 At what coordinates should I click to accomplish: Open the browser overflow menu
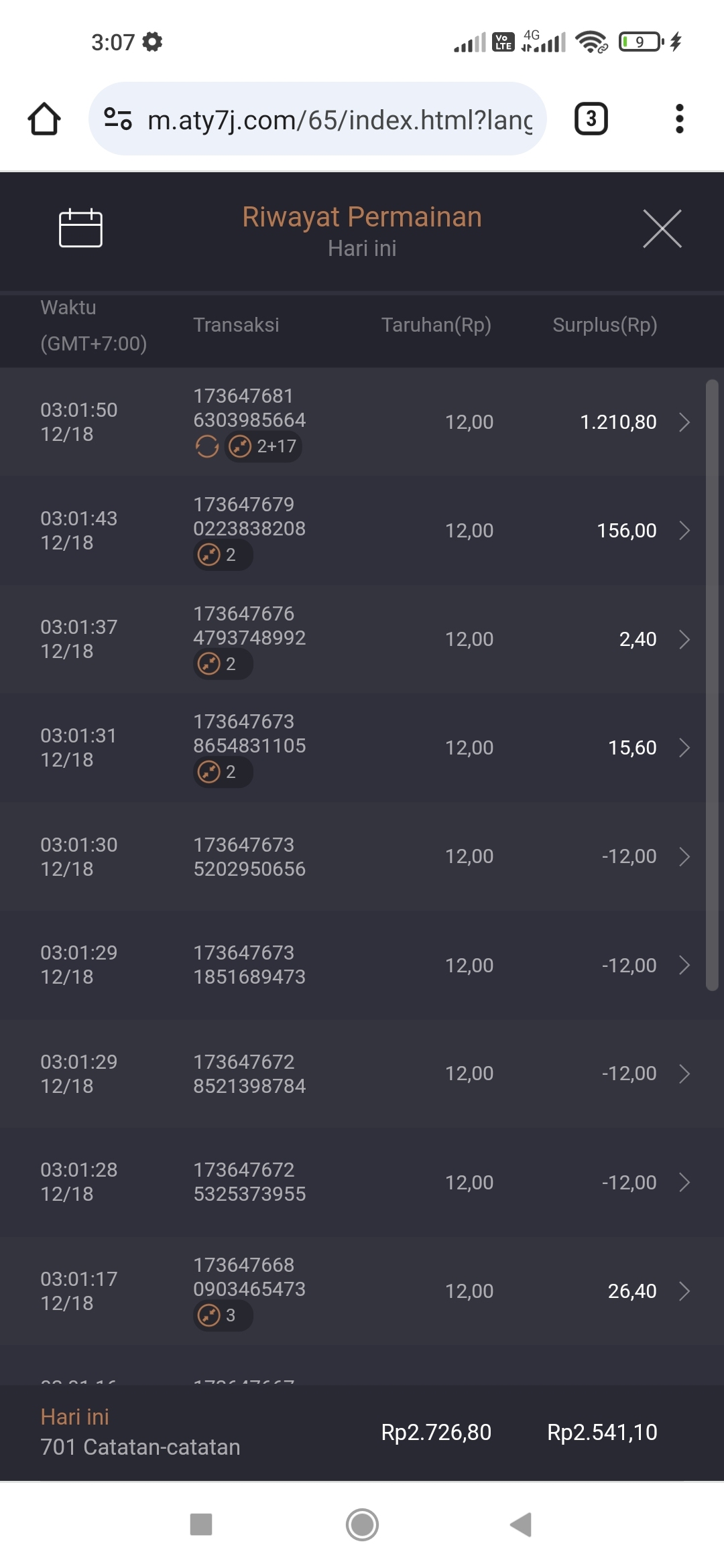tap(679, 119)
